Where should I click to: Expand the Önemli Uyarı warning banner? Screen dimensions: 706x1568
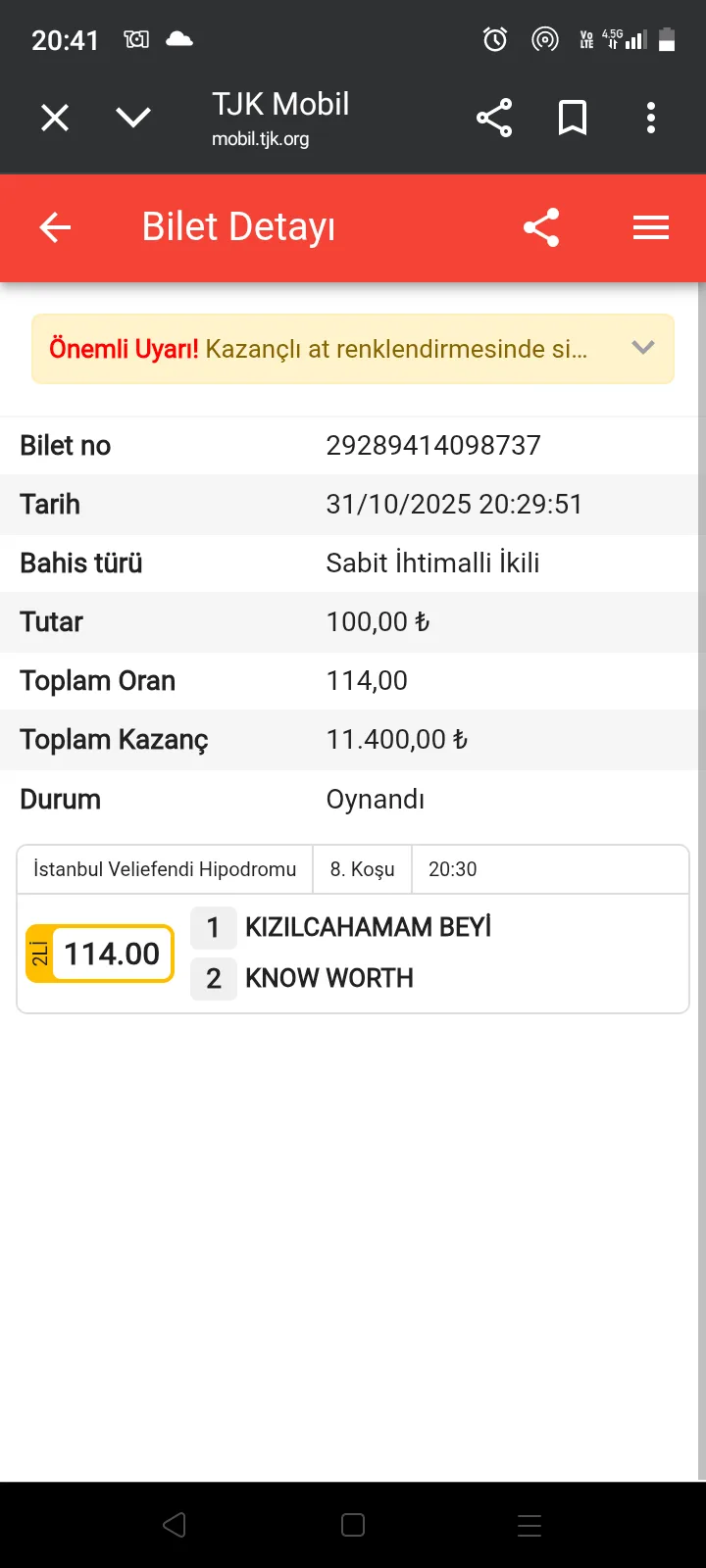pyautogui.click(x=643, y=348)
